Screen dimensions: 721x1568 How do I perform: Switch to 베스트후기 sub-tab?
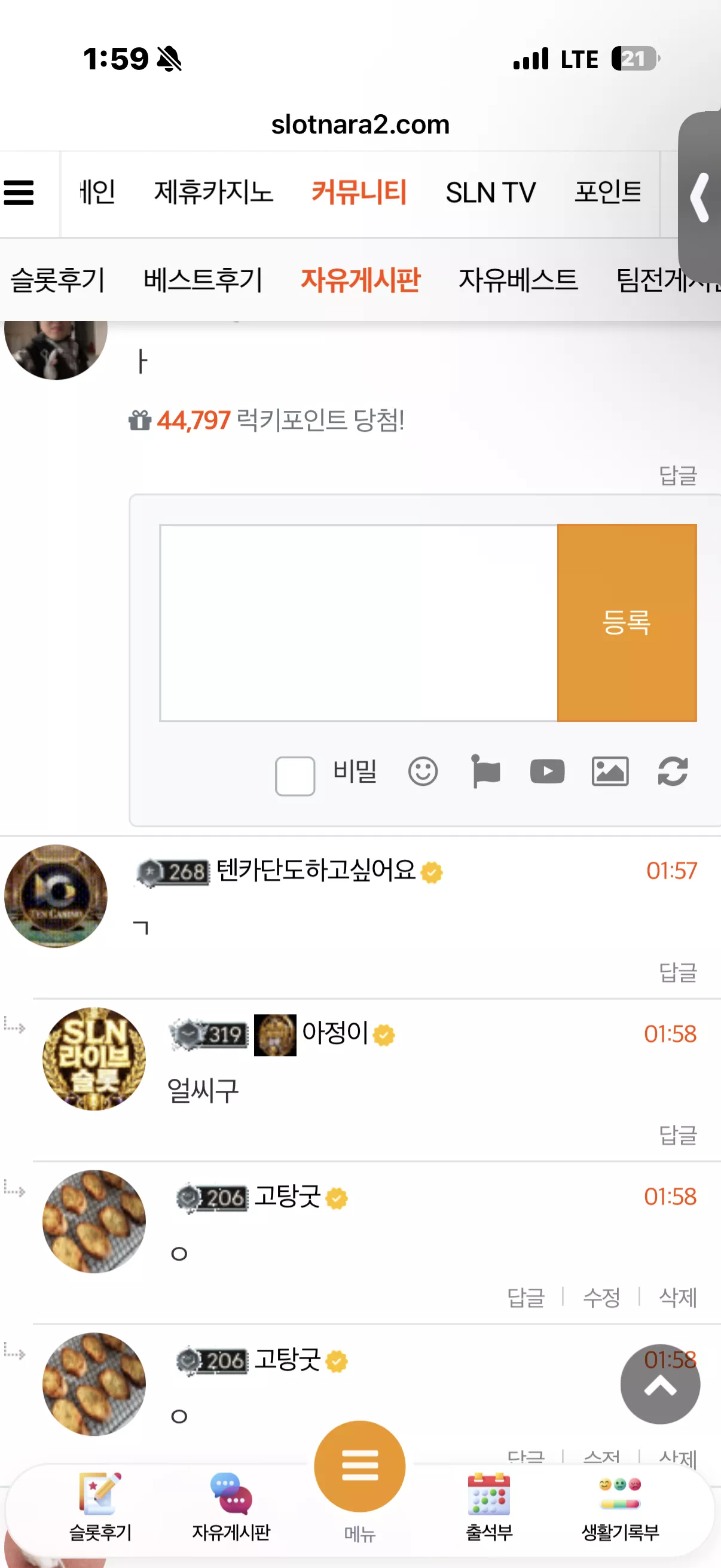(x=203, y=280)
